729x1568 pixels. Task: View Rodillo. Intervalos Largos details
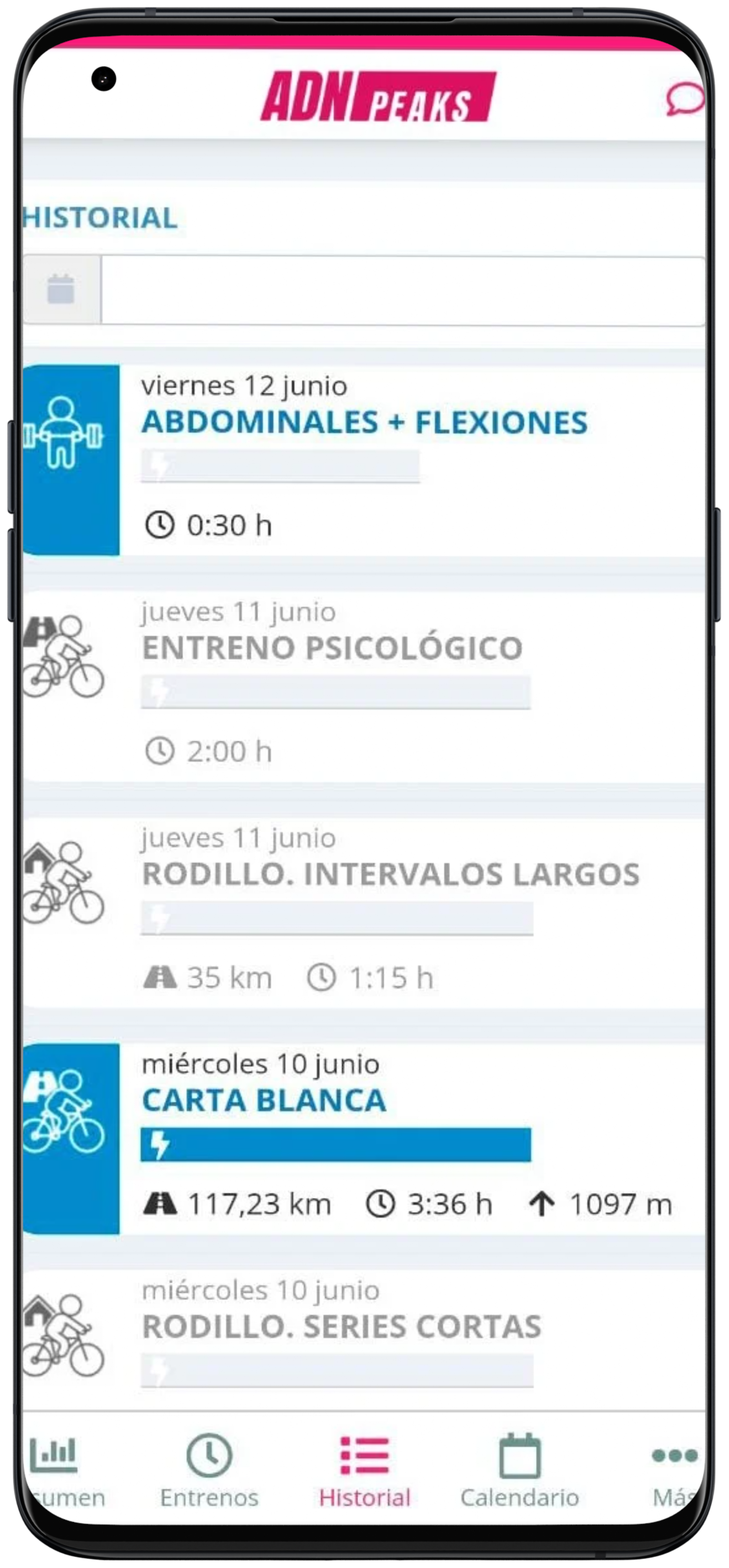tap(390, 875)
